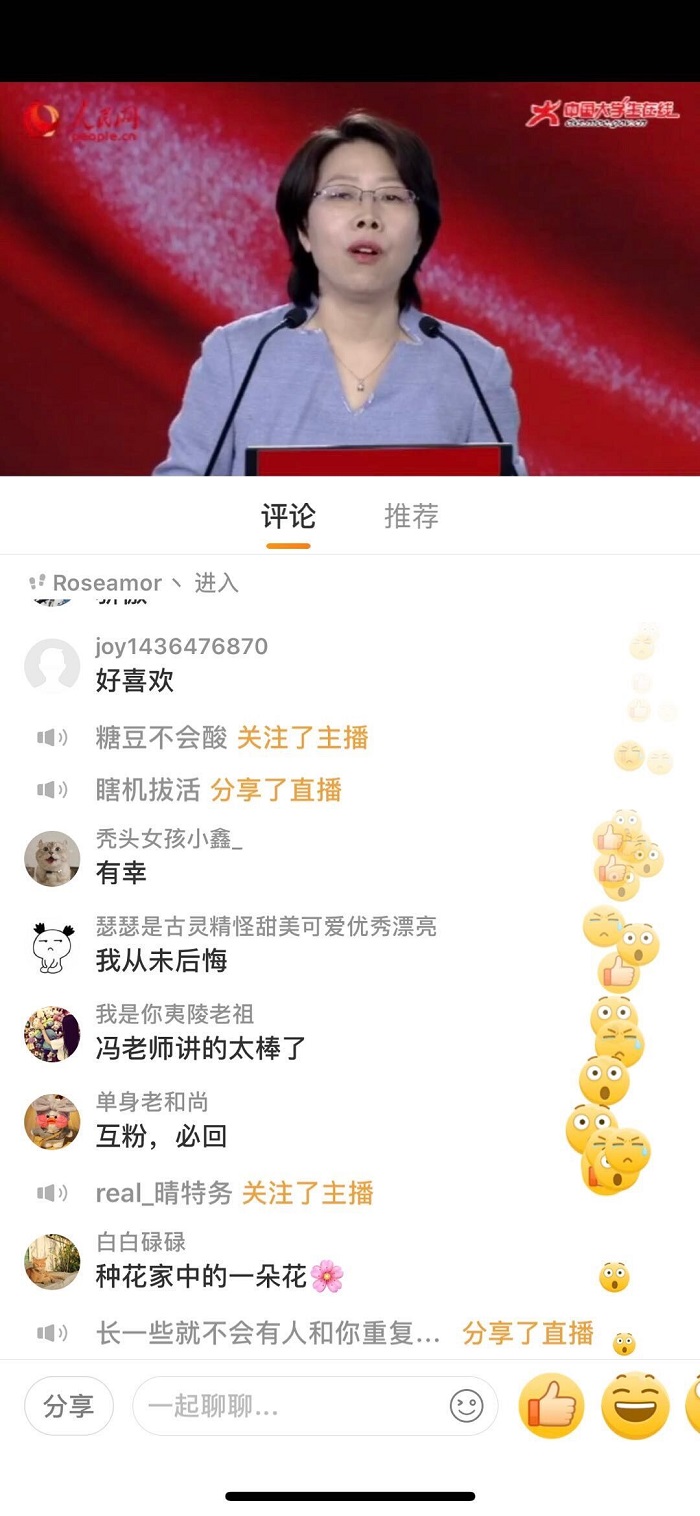Open avatar of 瑟瑟是古灵精怪甜美可爱优秀漂亮
This screenshot has width=700, height=1516.
point(52,946)
